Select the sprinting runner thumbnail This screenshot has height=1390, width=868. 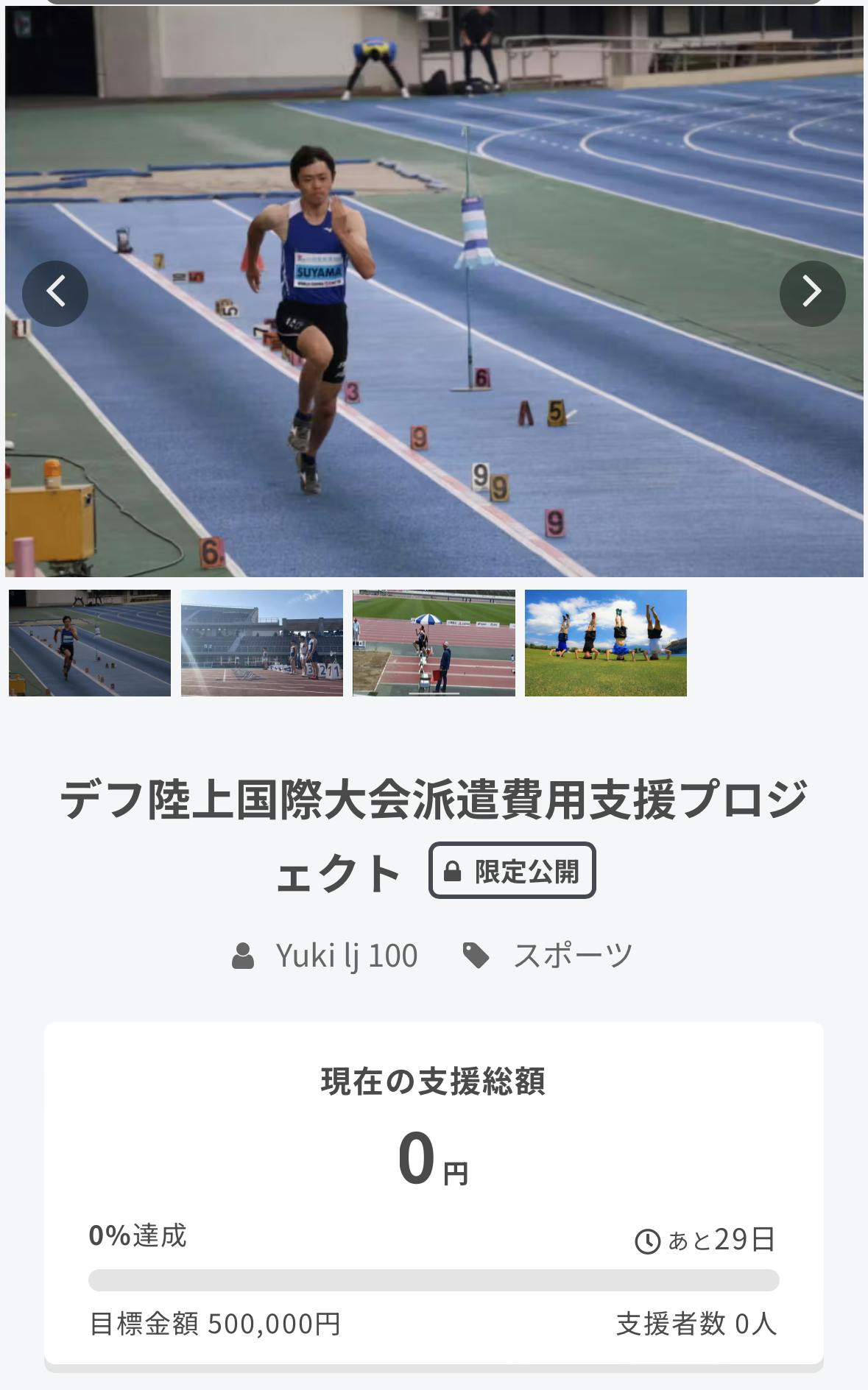(90, 643)
